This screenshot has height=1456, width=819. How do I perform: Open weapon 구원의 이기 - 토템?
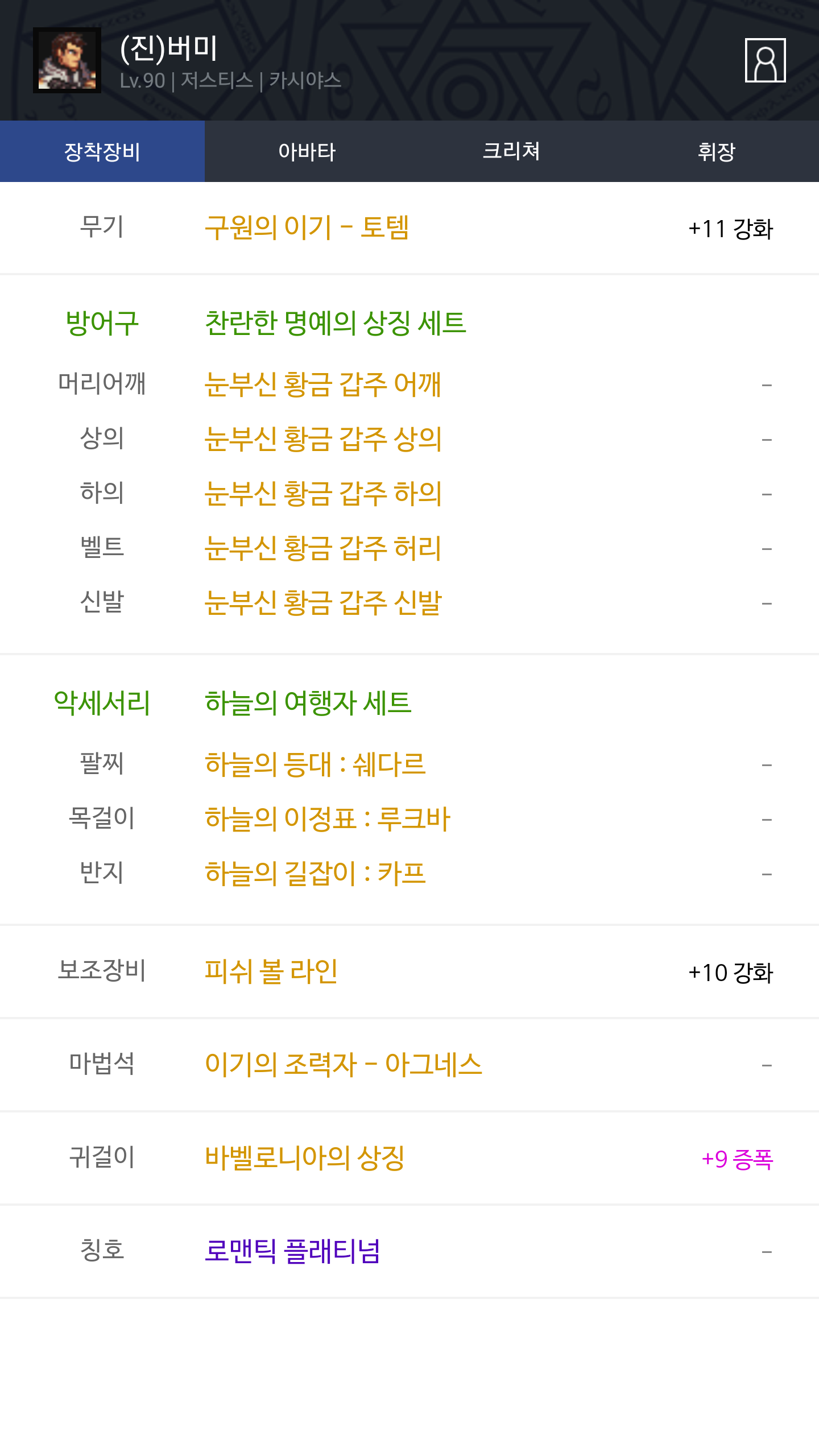tap(307, 228)
